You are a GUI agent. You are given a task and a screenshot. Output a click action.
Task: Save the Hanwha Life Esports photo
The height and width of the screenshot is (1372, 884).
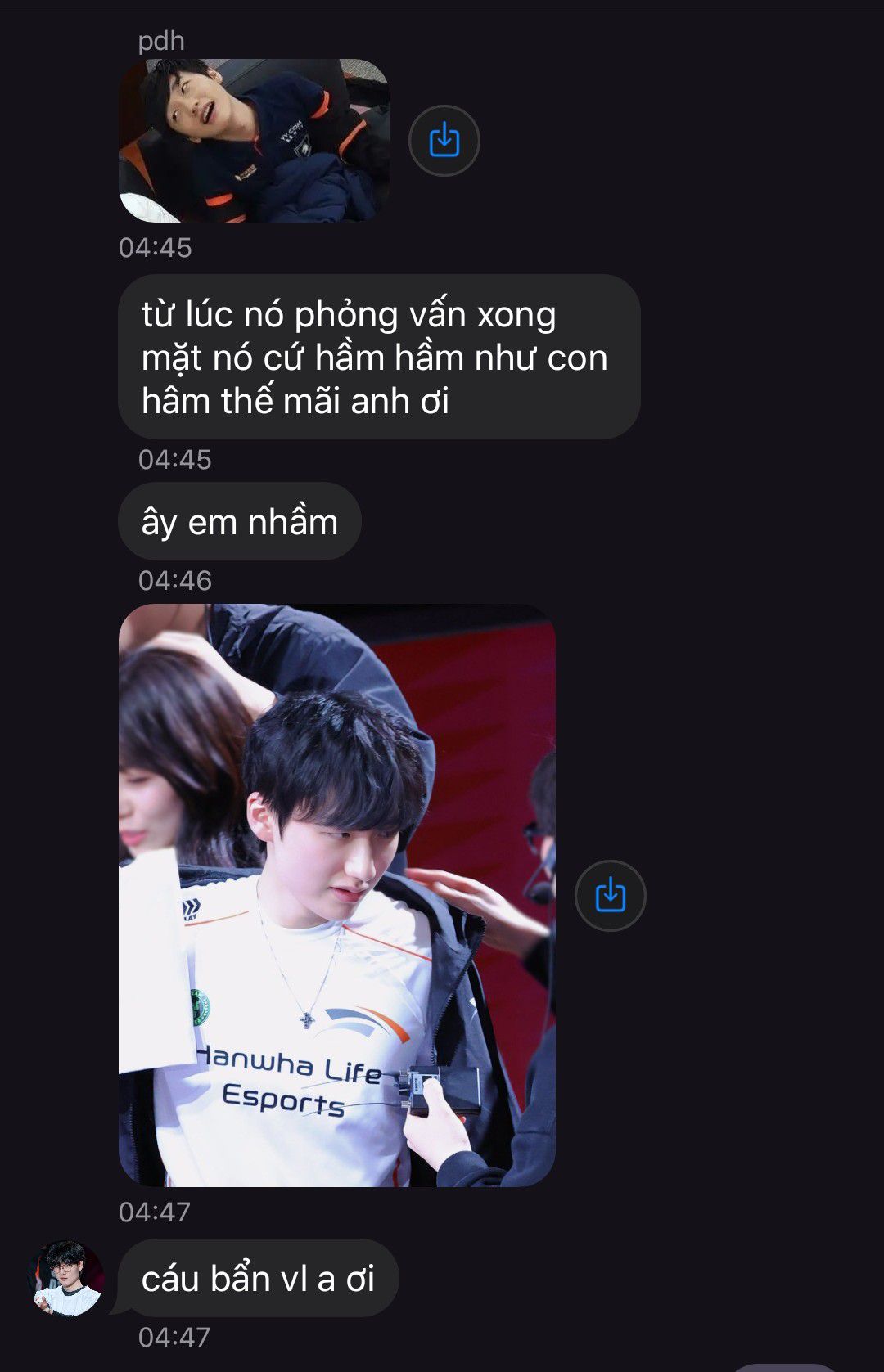click(x=611, y=896)
